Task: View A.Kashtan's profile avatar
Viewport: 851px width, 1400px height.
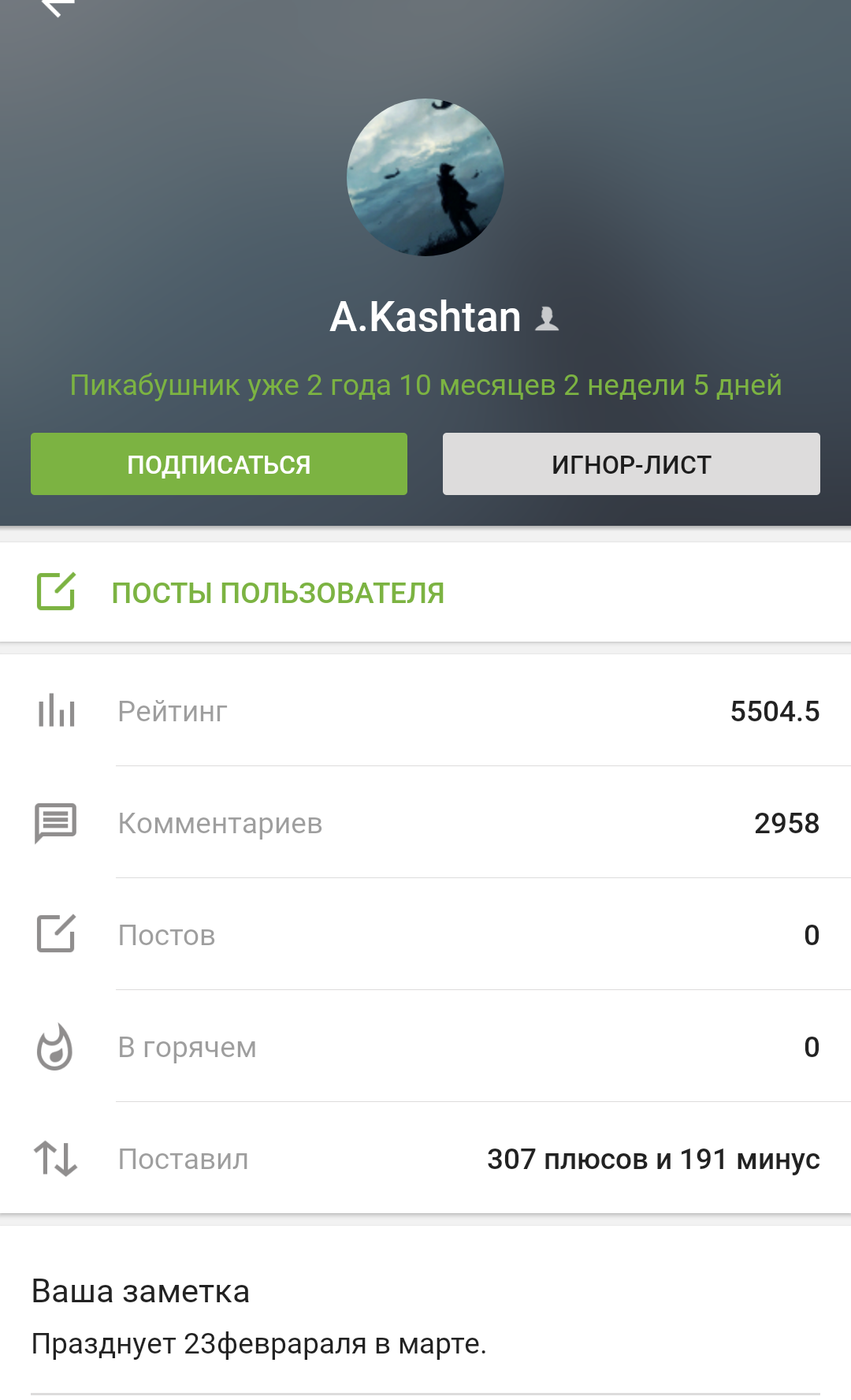Action: [x=425, y=177]
